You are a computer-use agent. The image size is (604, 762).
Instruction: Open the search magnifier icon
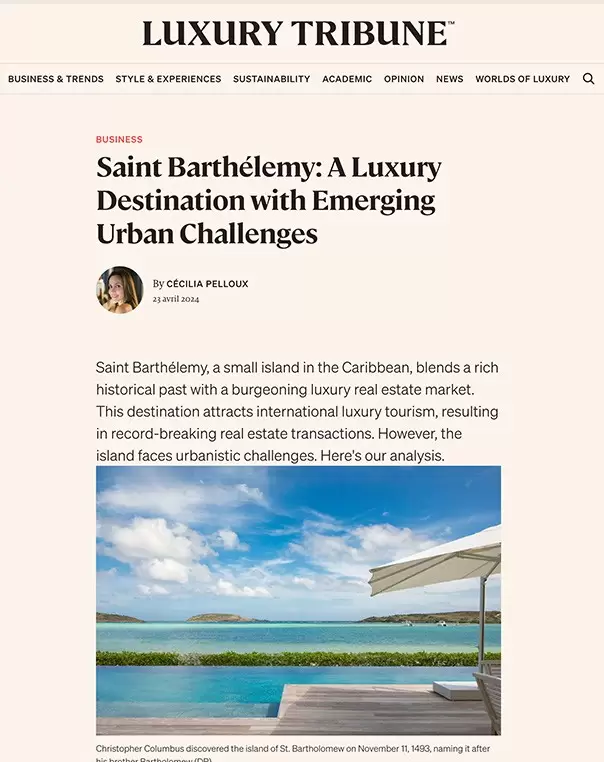(x=588, y=79)
